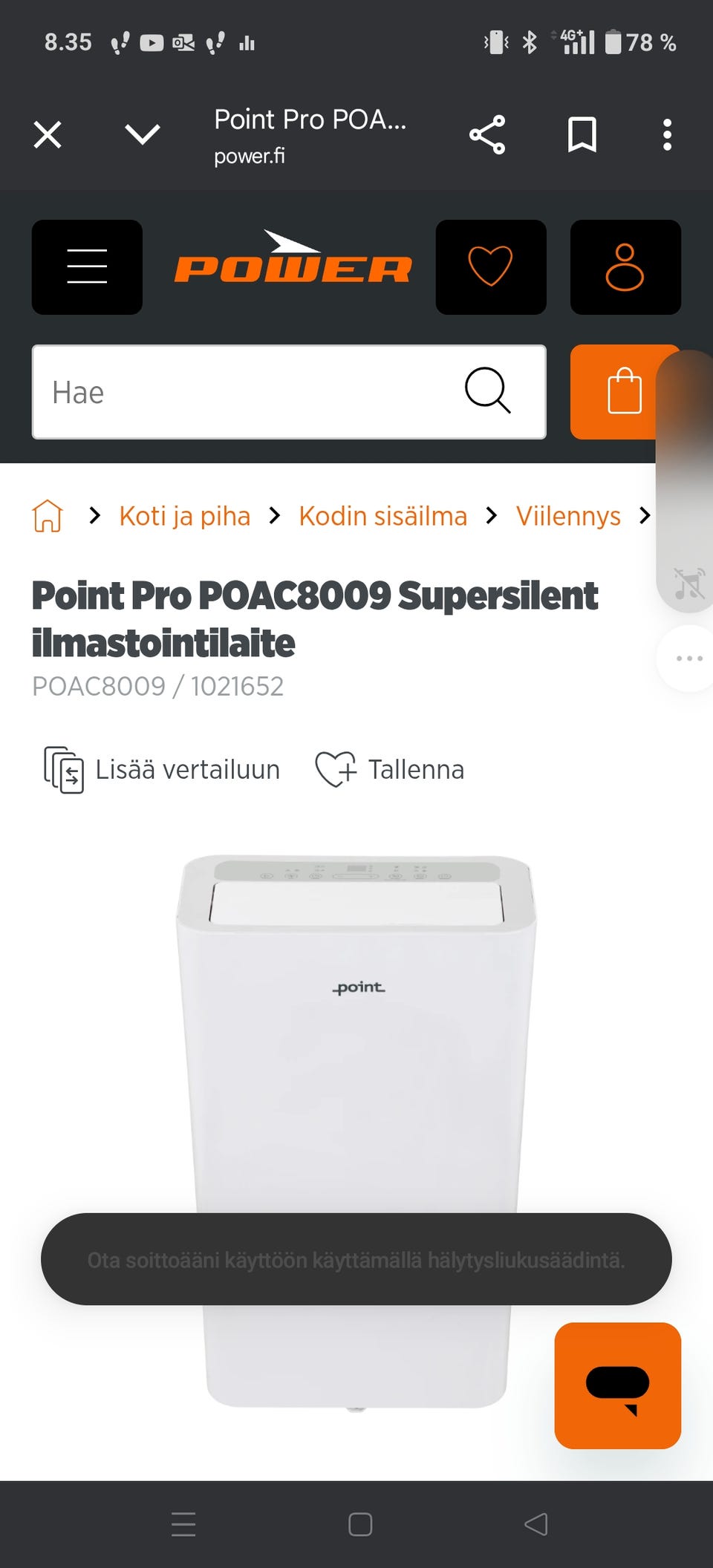Navigate to Kodin sisäilma in the breadcrumb
This screenshot has width=713, height=1568.
[382, 514]
